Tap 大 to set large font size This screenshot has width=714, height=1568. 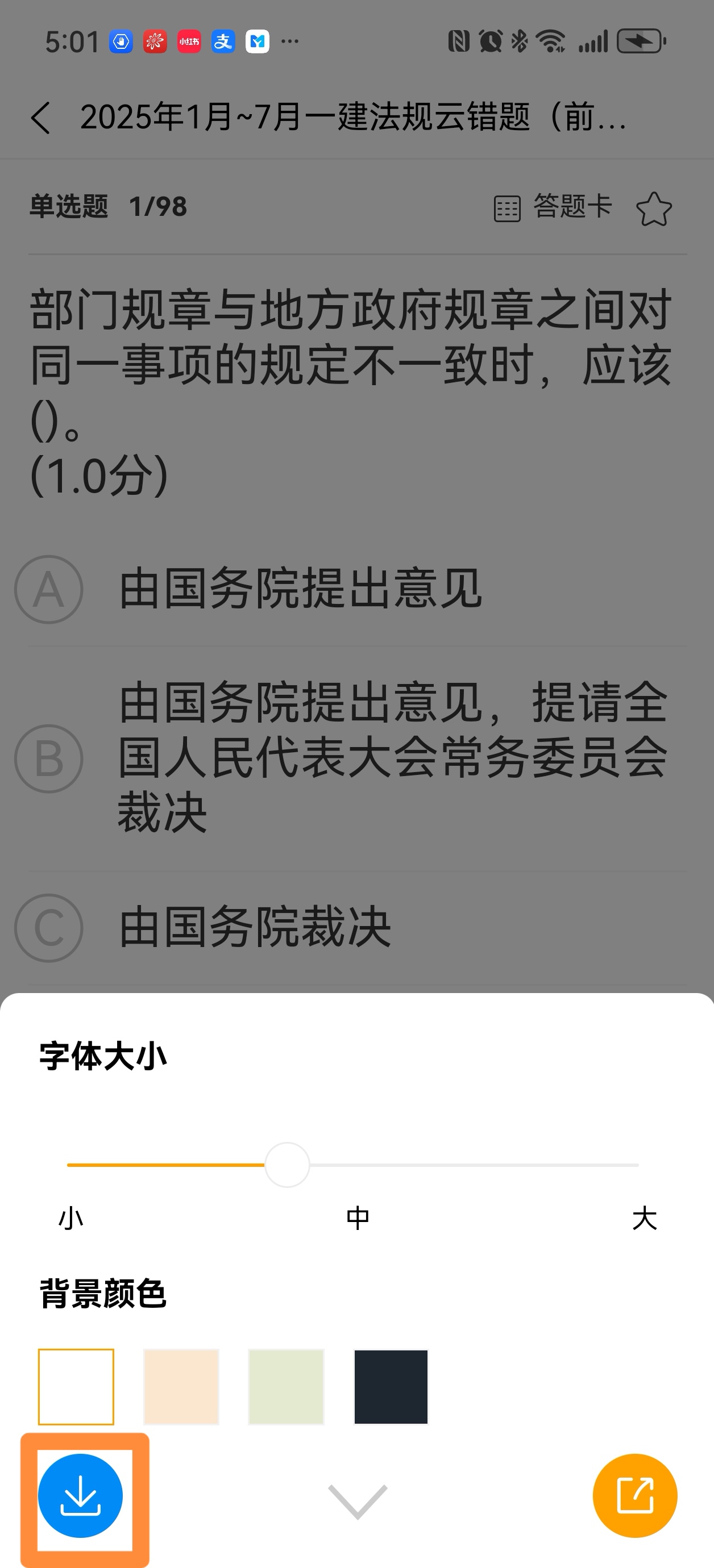pyautogui.click(x=645, y=1217)
